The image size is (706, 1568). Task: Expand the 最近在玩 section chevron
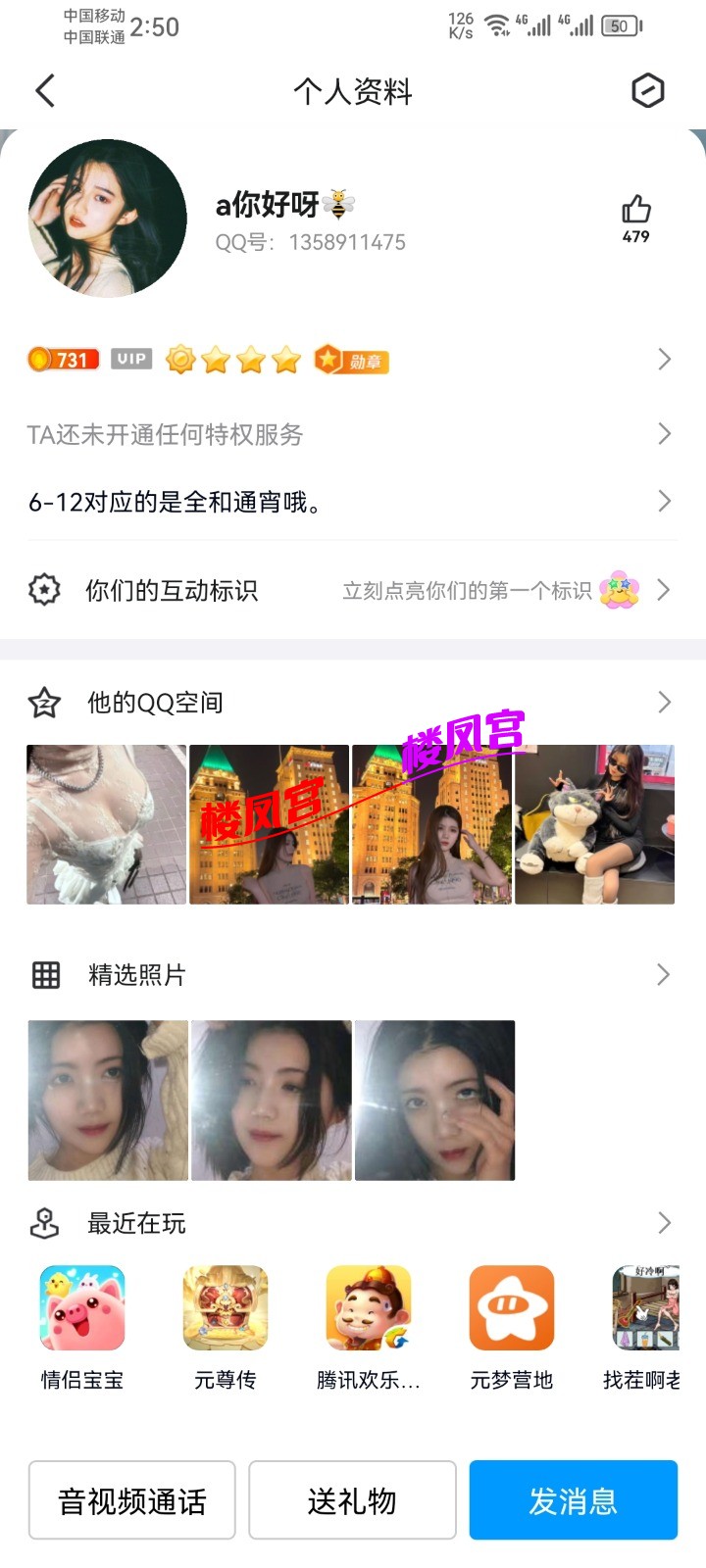tap(664, 1222)
